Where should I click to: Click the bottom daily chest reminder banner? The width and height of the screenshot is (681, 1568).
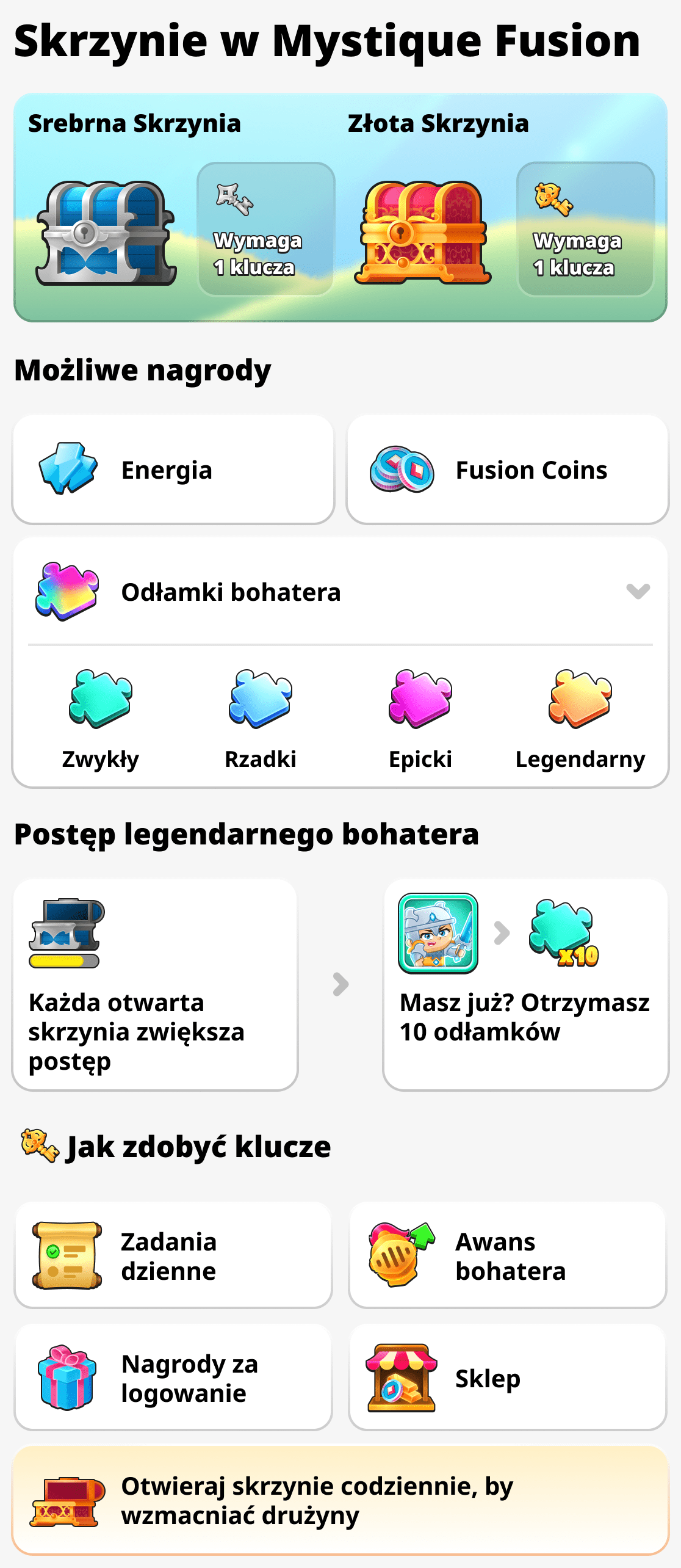tap(340, 1502)
